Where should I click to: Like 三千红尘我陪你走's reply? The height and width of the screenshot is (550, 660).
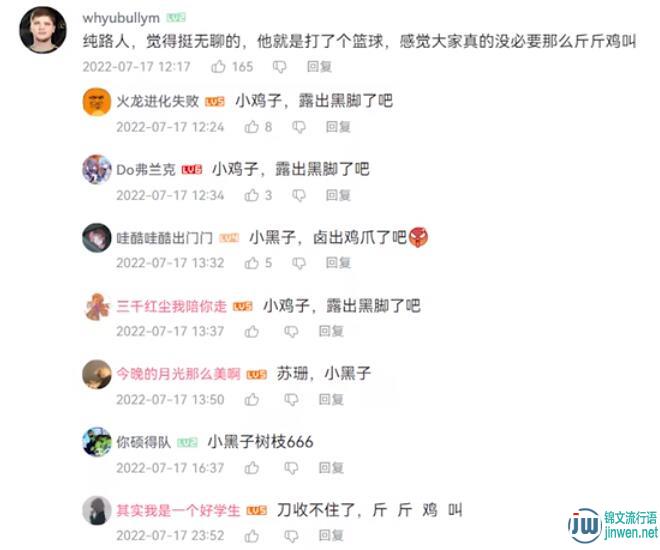pos(244,331)
